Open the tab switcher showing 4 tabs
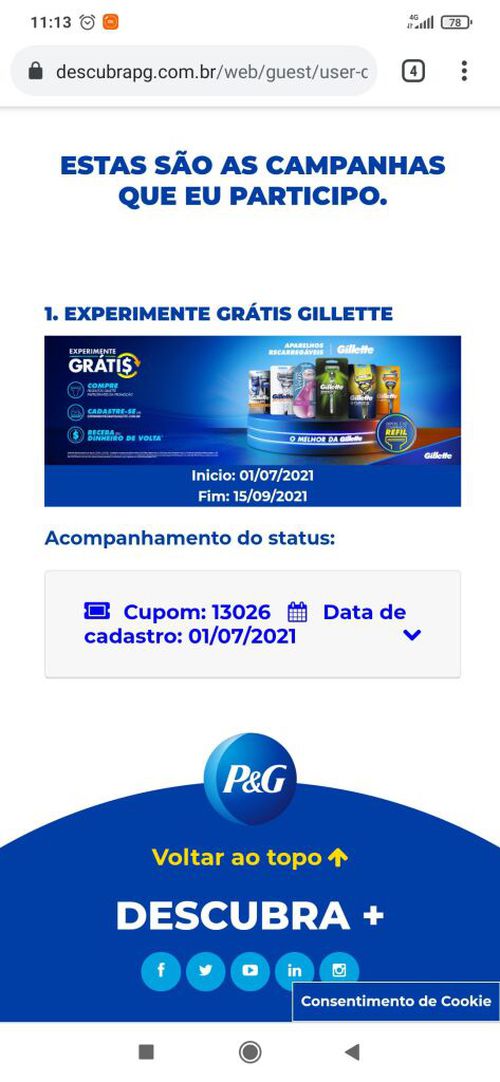 coord(413,71)
